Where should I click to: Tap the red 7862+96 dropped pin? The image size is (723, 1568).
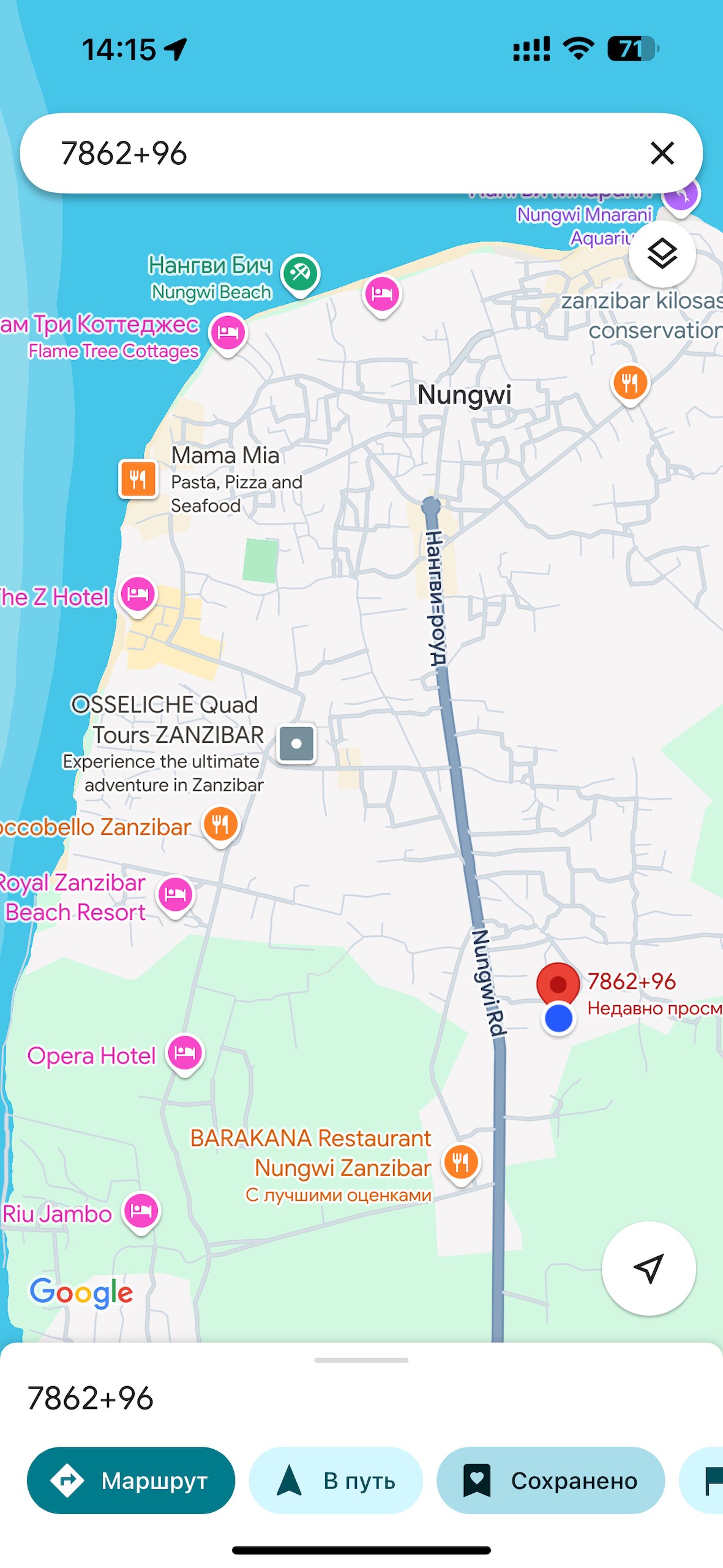(558, 983)
